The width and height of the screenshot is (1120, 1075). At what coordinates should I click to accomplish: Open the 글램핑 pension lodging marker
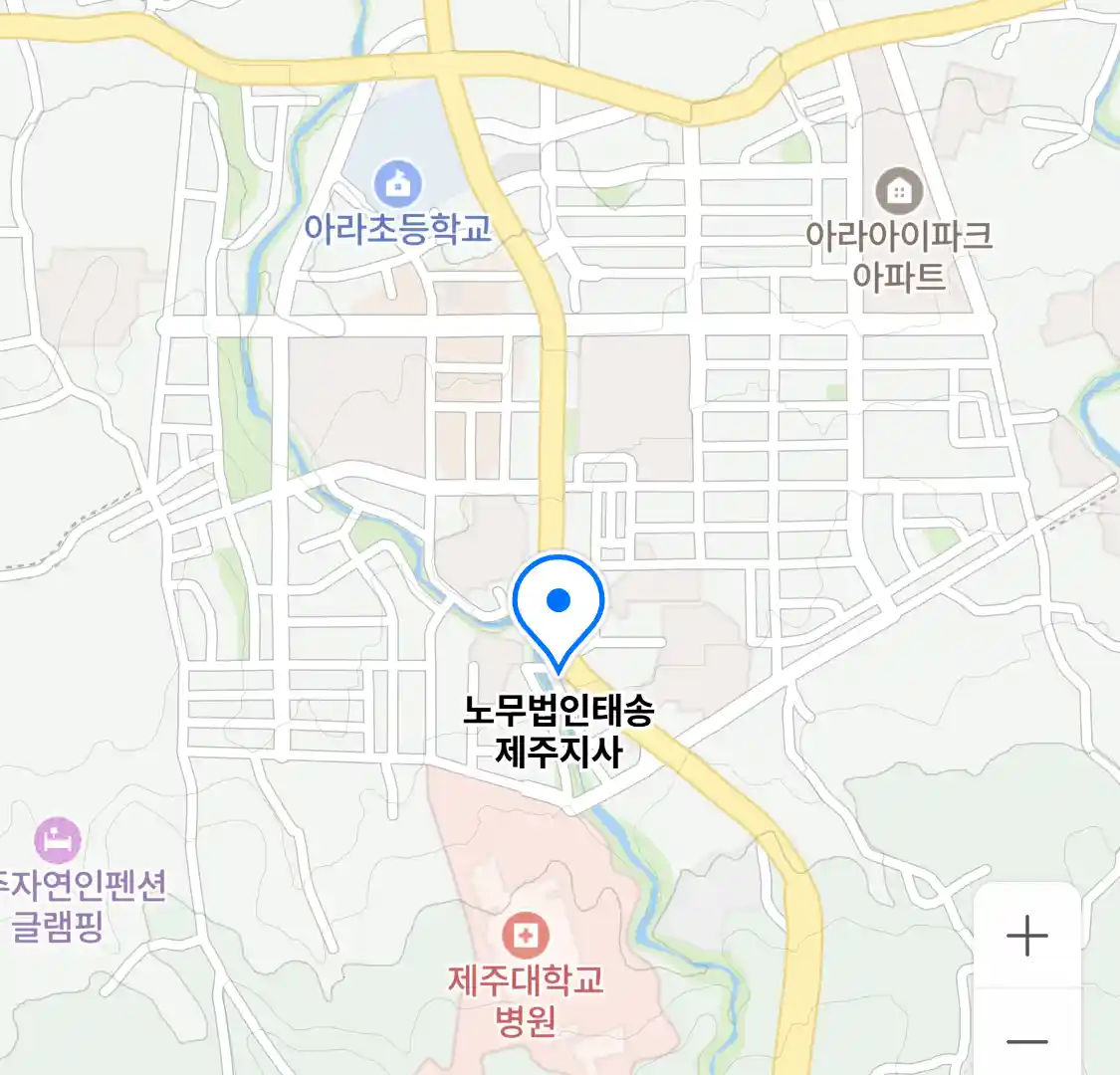coord(58,841)
